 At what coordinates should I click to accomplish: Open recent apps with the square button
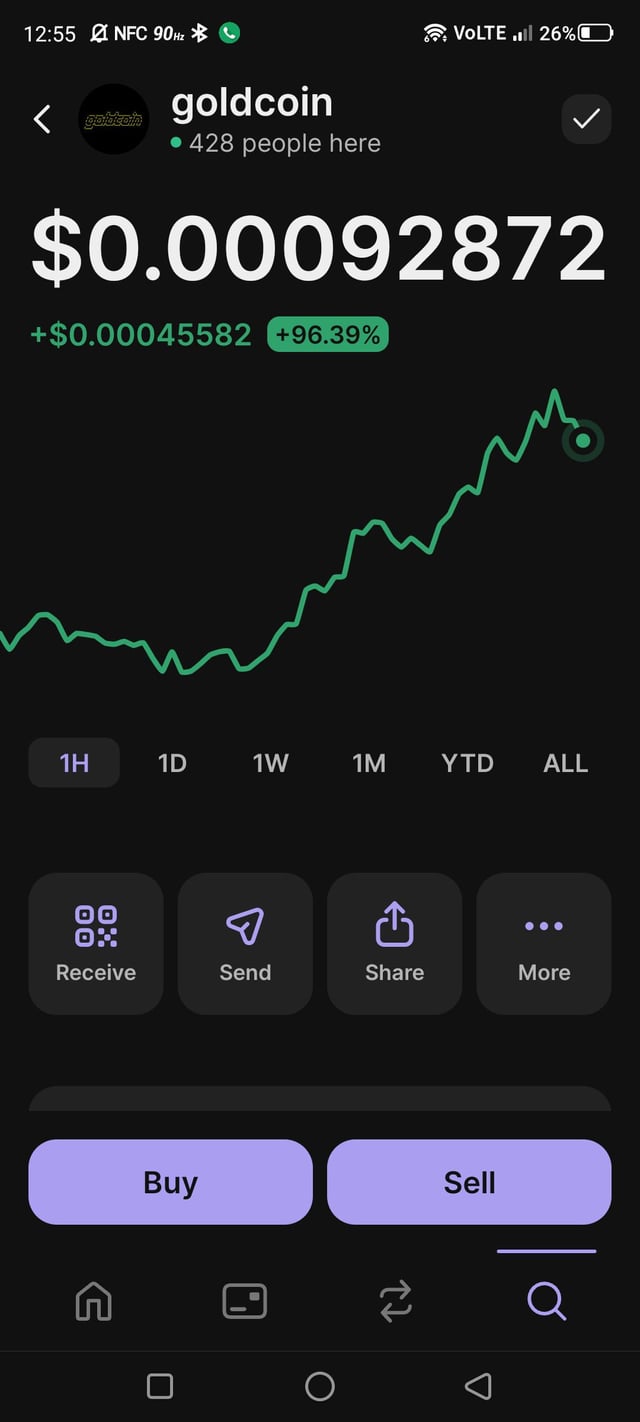(x=160, y=1386)
